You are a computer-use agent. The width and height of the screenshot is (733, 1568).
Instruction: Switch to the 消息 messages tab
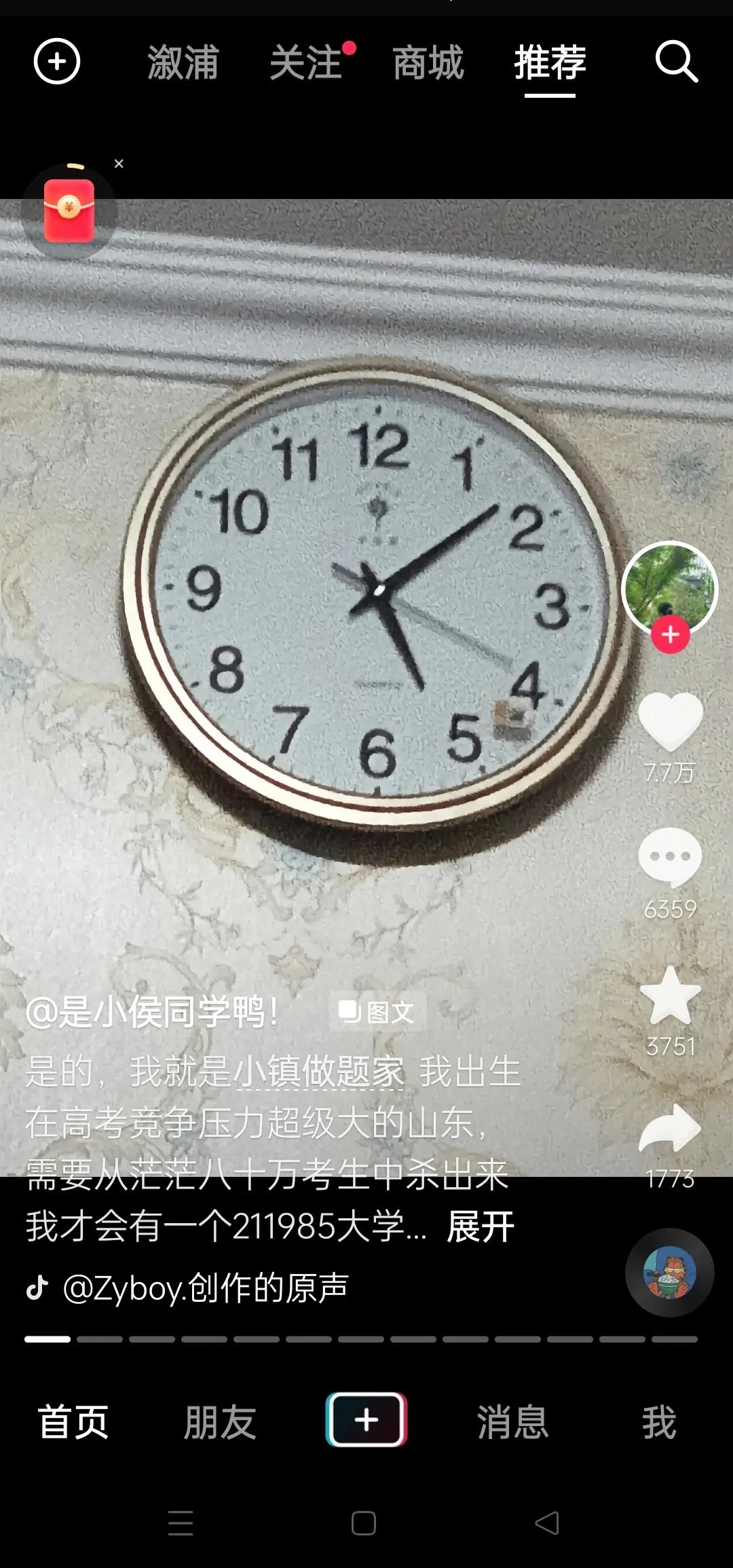(512, 1421)
